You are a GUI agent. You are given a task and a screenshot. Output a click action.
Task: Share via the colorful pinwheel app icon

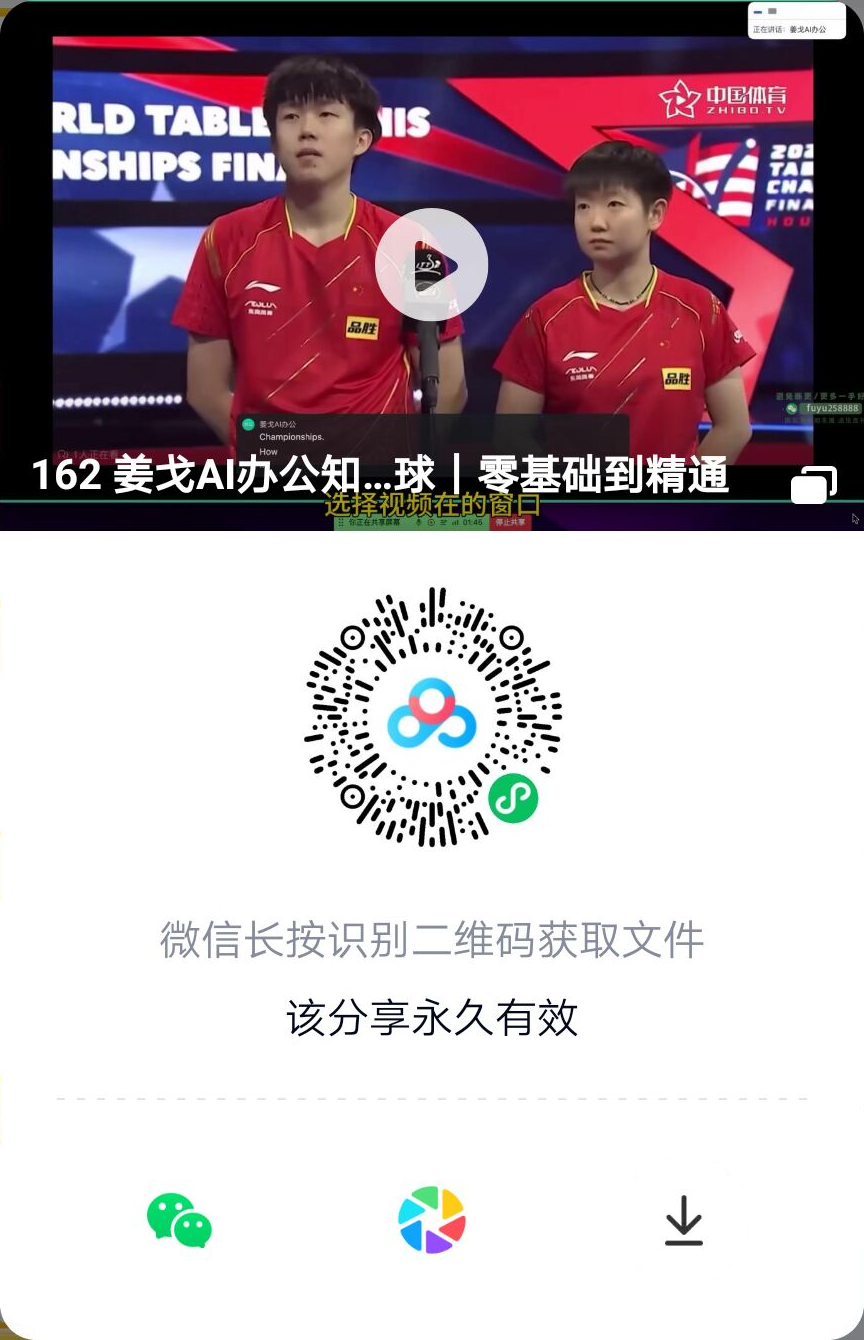click(432, 1220)
